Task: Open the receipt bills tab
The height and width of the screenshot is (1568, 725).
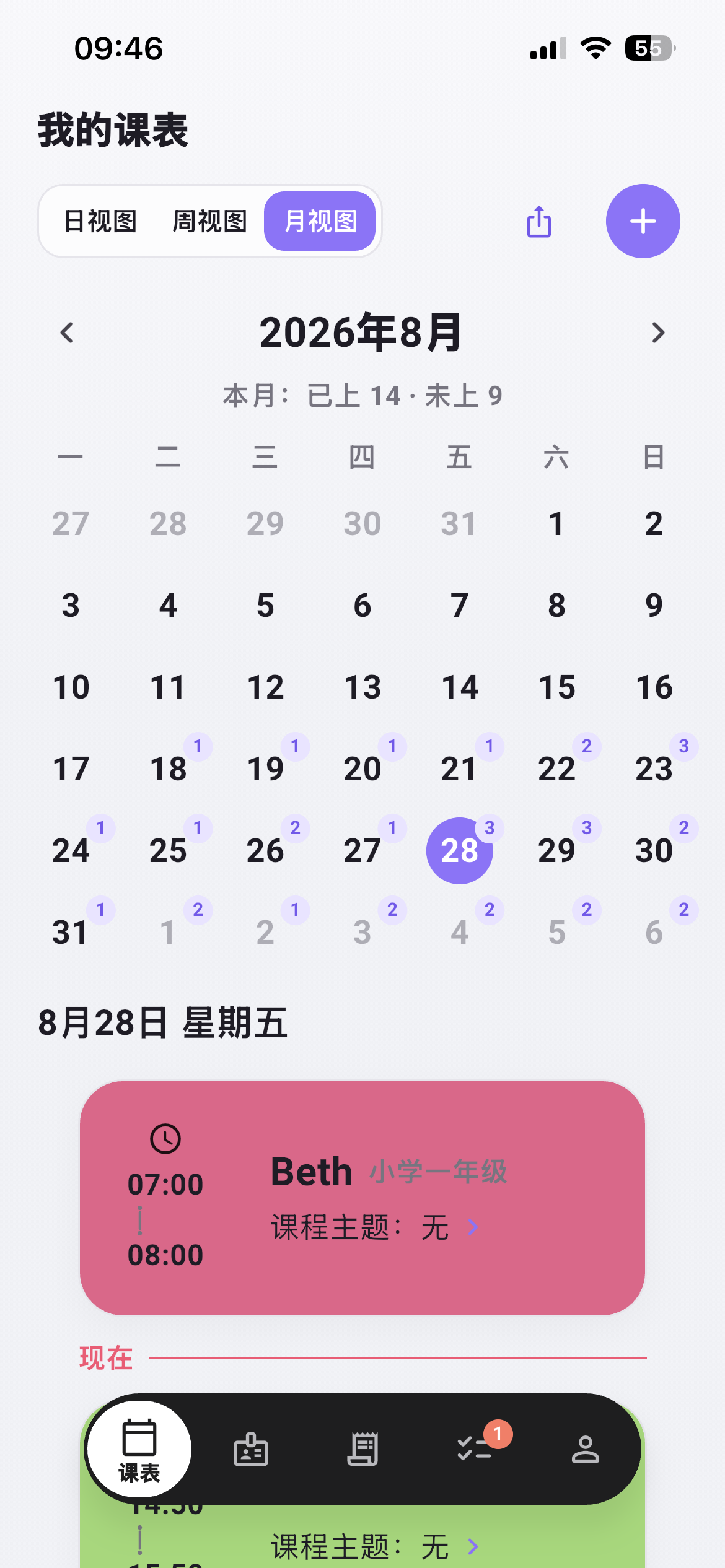Action: 362,1449
